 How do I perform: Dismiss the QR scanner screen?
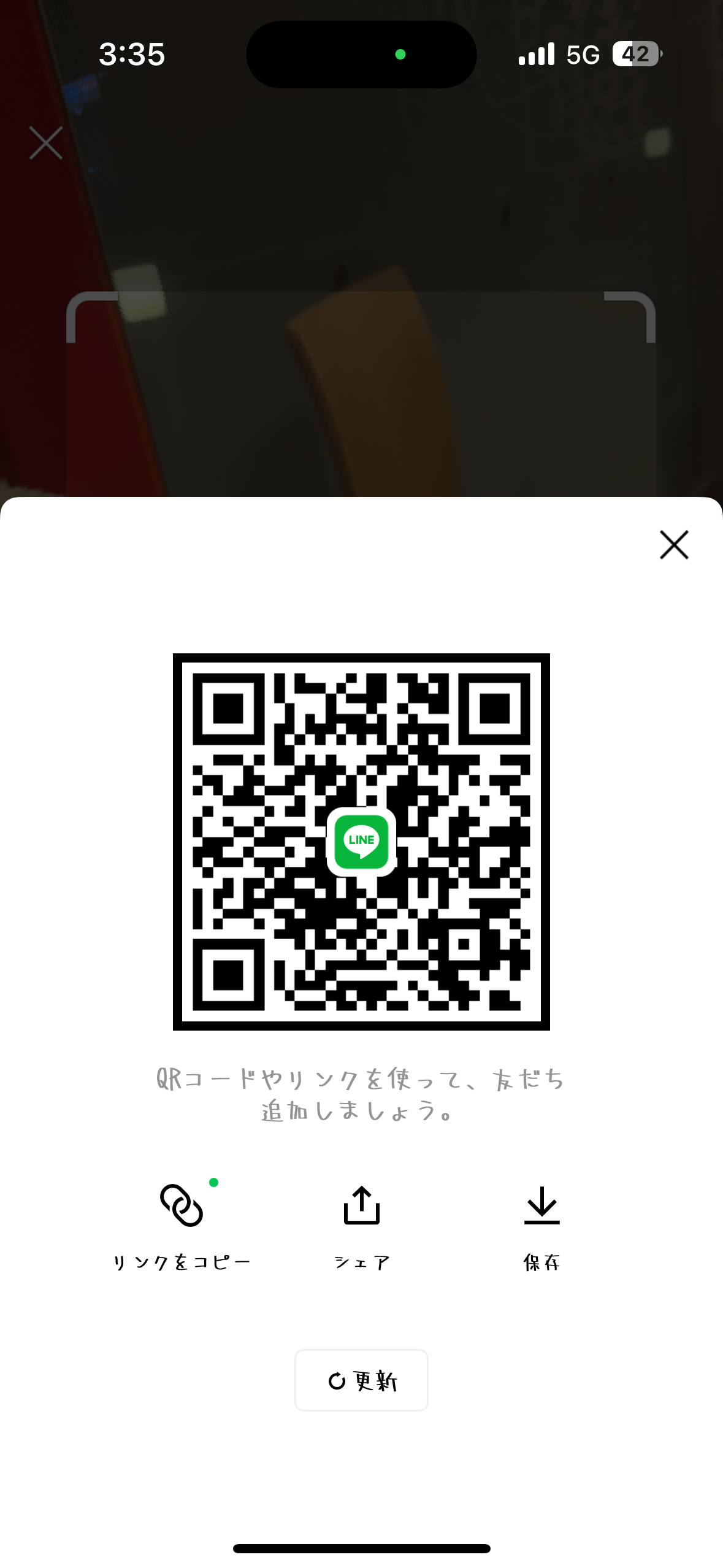point(46,143)
